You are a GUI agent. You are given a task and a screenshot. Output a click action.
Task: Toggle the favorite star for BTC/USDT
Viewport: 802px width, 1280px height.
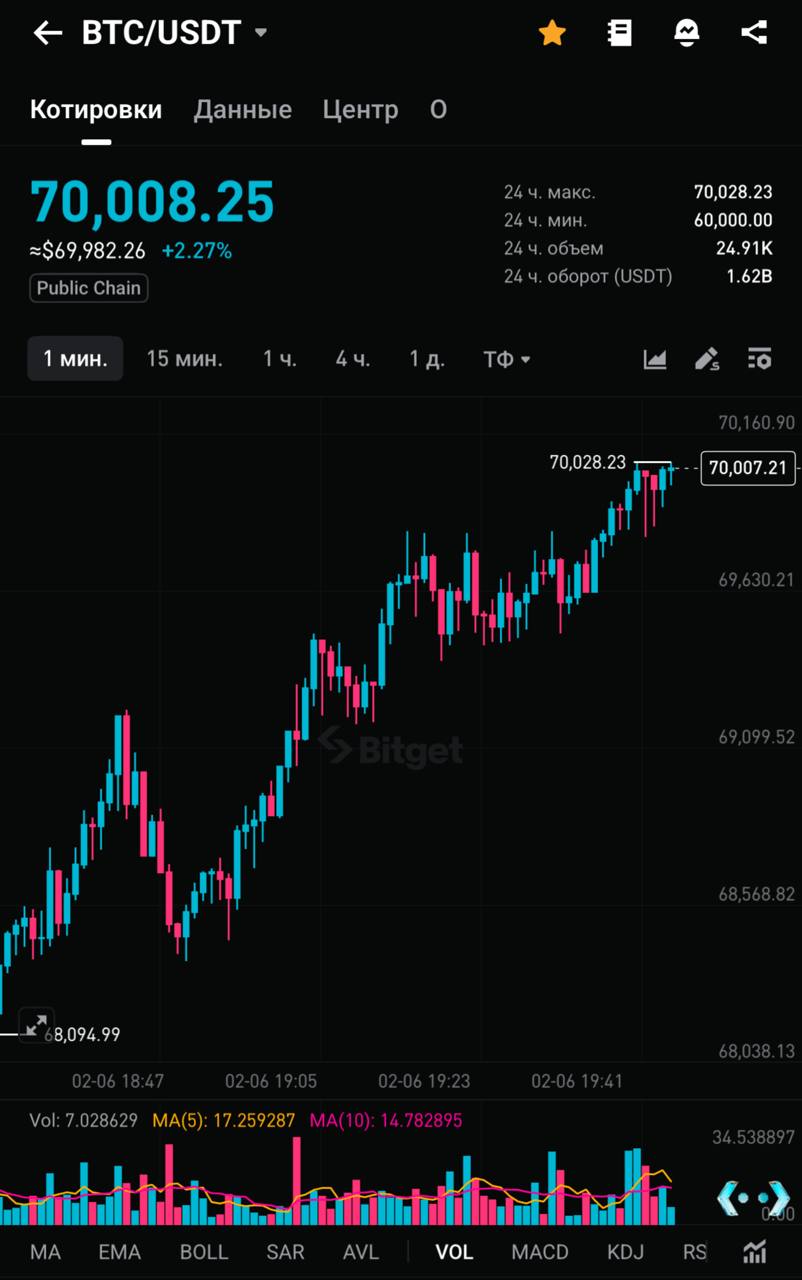552,33
